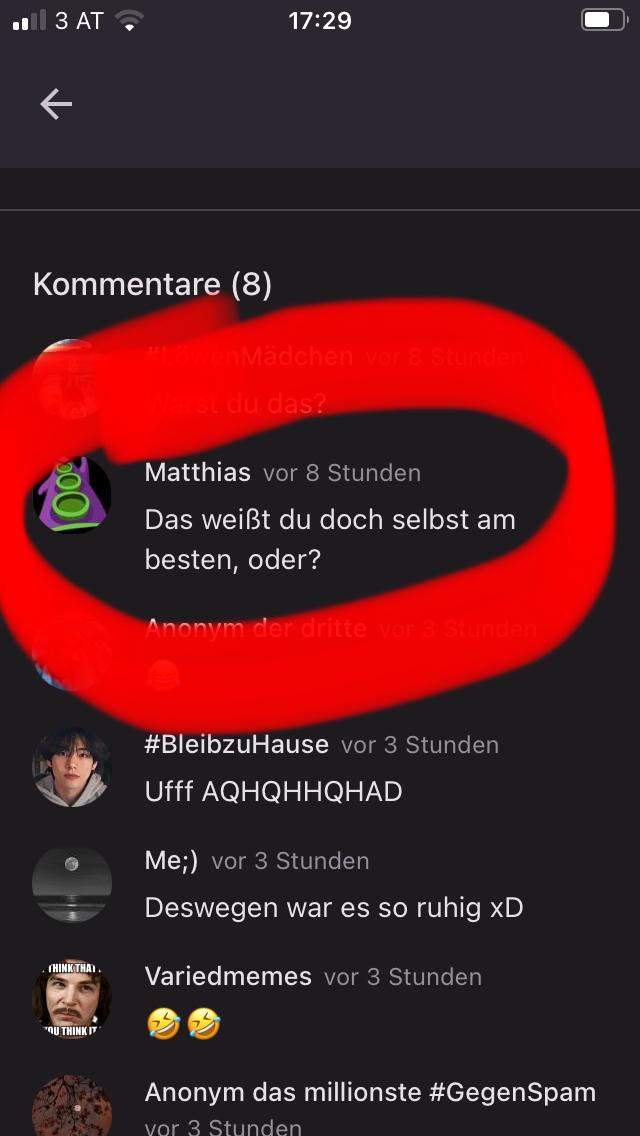
Task: Go back using the top arrow
Action: (x=56, y=104)
